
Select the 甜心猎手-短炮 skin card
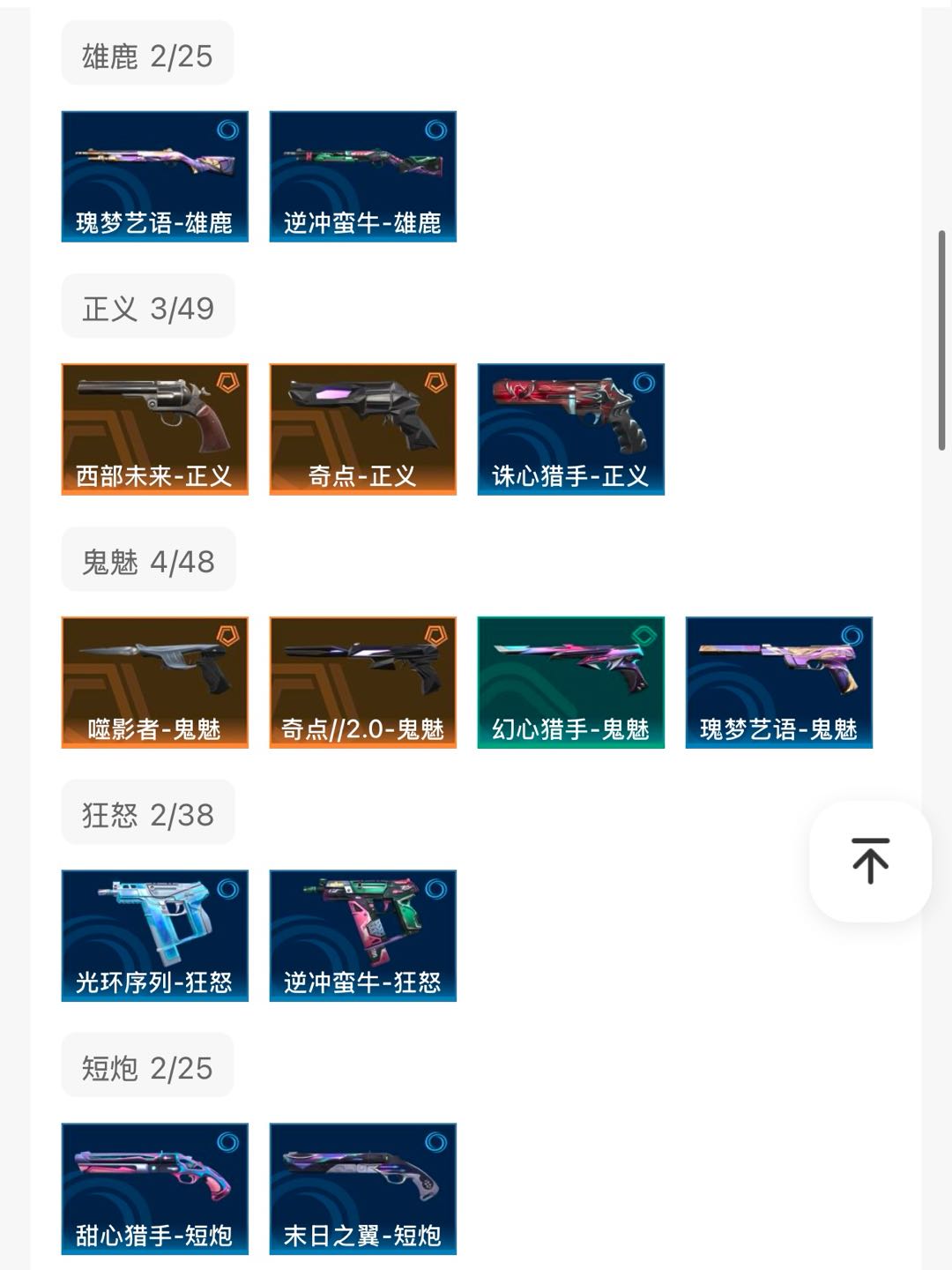(x=154, y=1186)
